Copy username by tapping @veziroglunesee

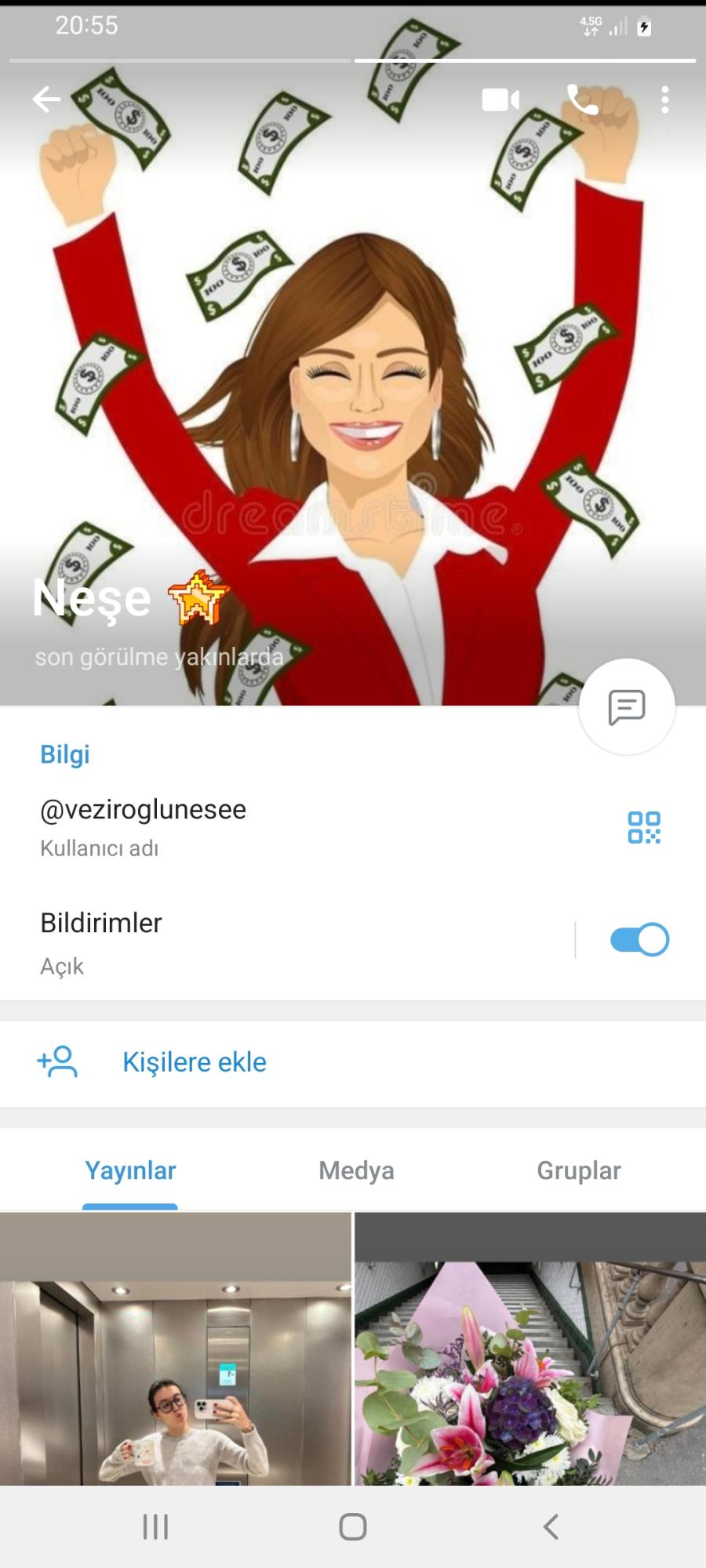(144, 809)
